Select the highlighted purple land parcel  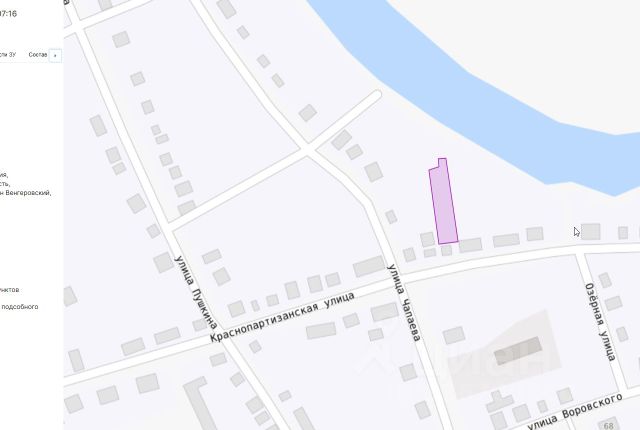click(x=444, y=207)
